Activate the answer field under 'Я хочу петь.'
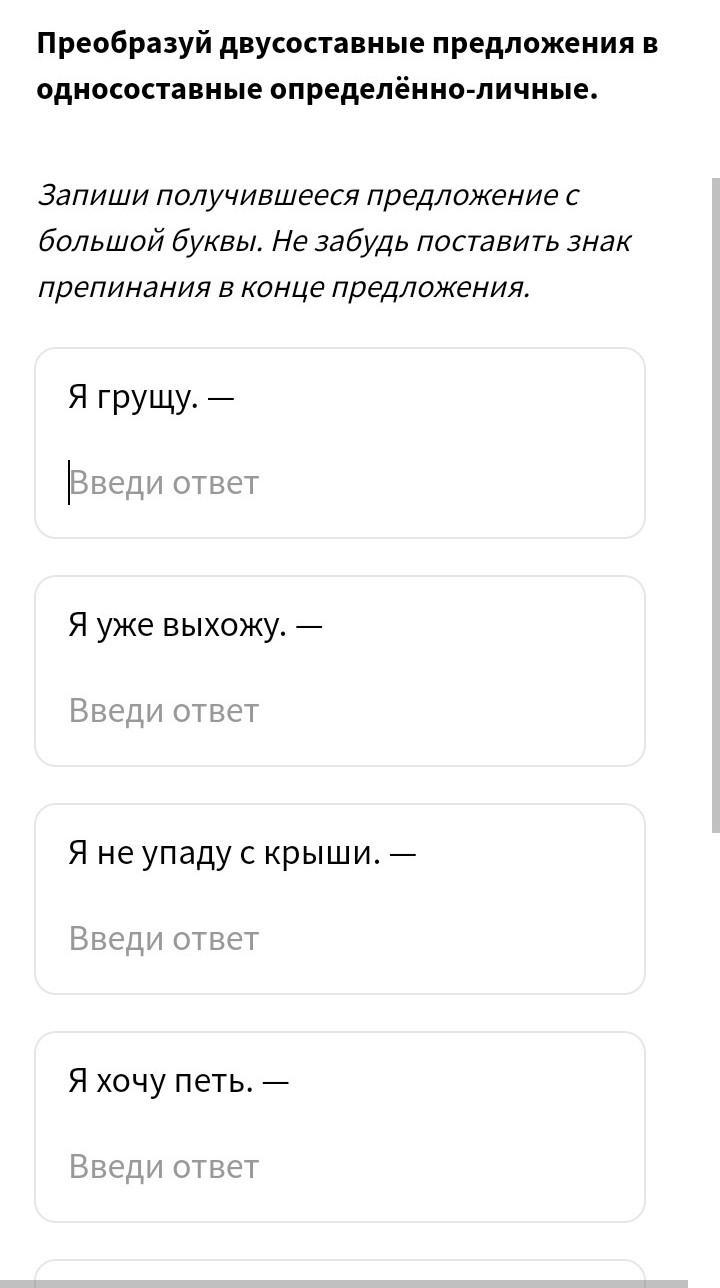This screenshot has height=1288, width=720. (340, 1167)
